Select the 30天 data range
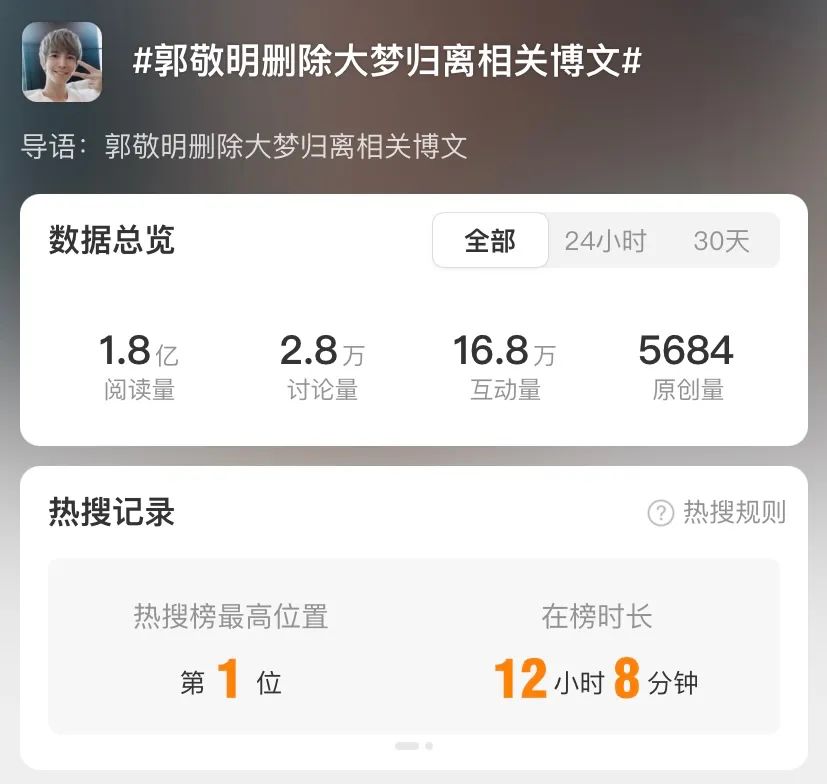The width and height of the screenshot is (827, 784). click(721, 241)
